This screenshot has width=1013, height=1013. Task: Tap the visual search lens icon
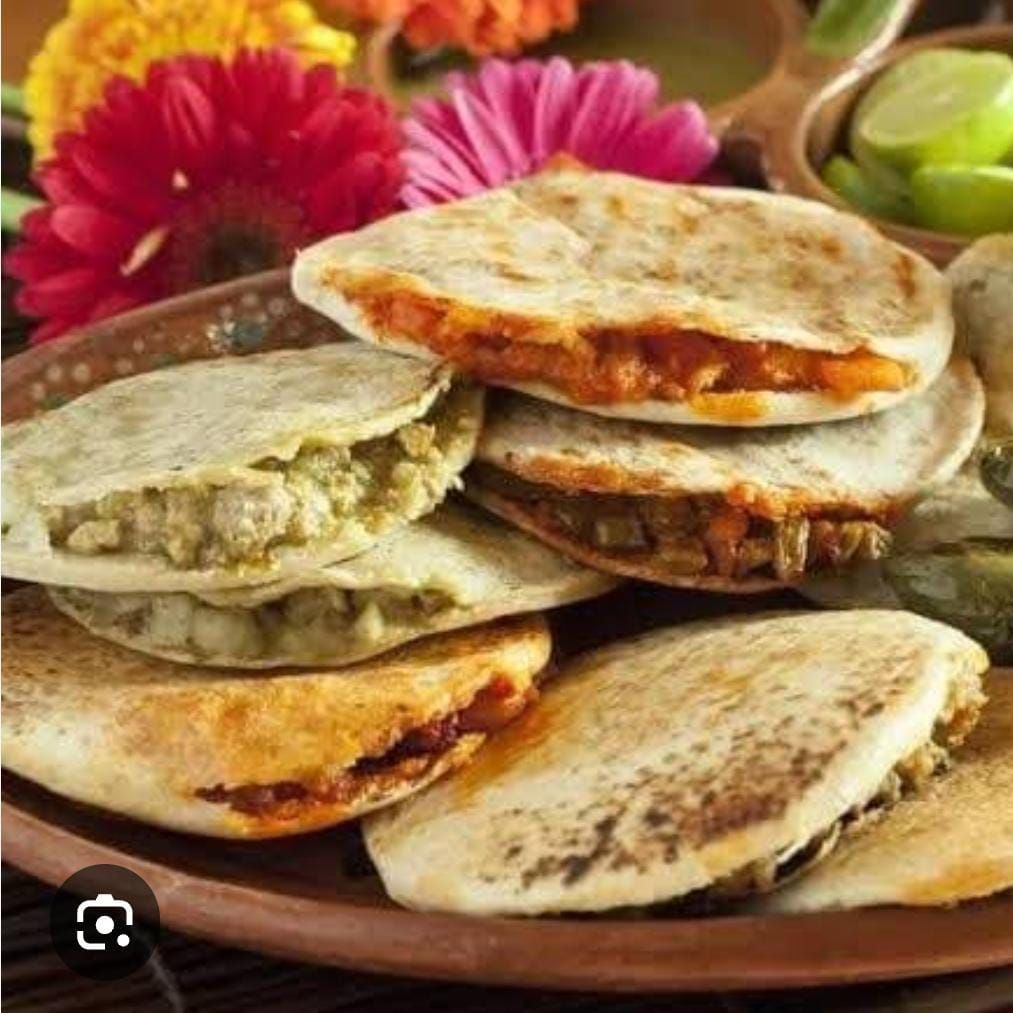point(105,923)
